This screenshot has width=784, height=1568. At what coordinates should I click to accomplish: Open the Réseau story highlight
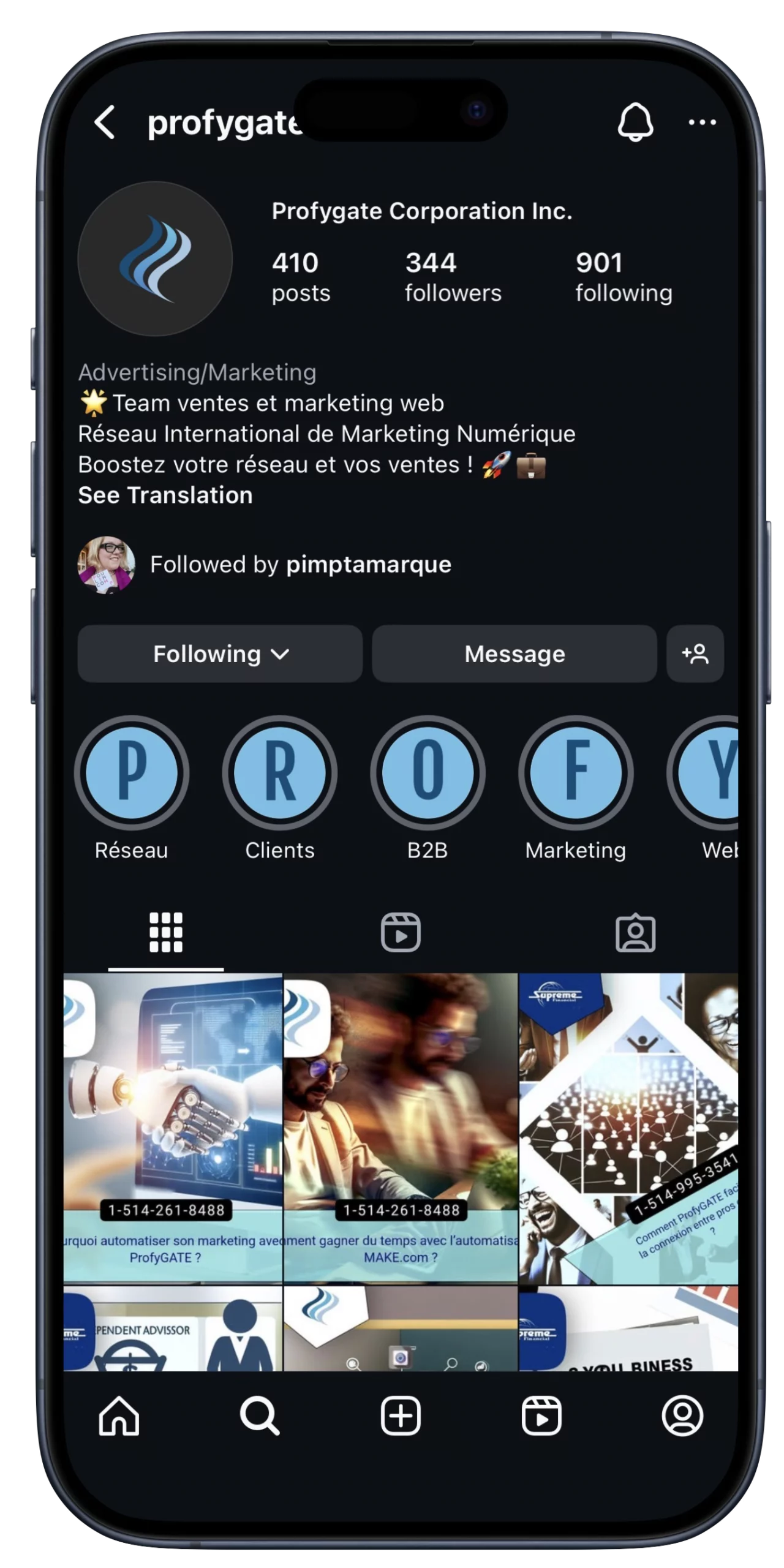[132, 773]
